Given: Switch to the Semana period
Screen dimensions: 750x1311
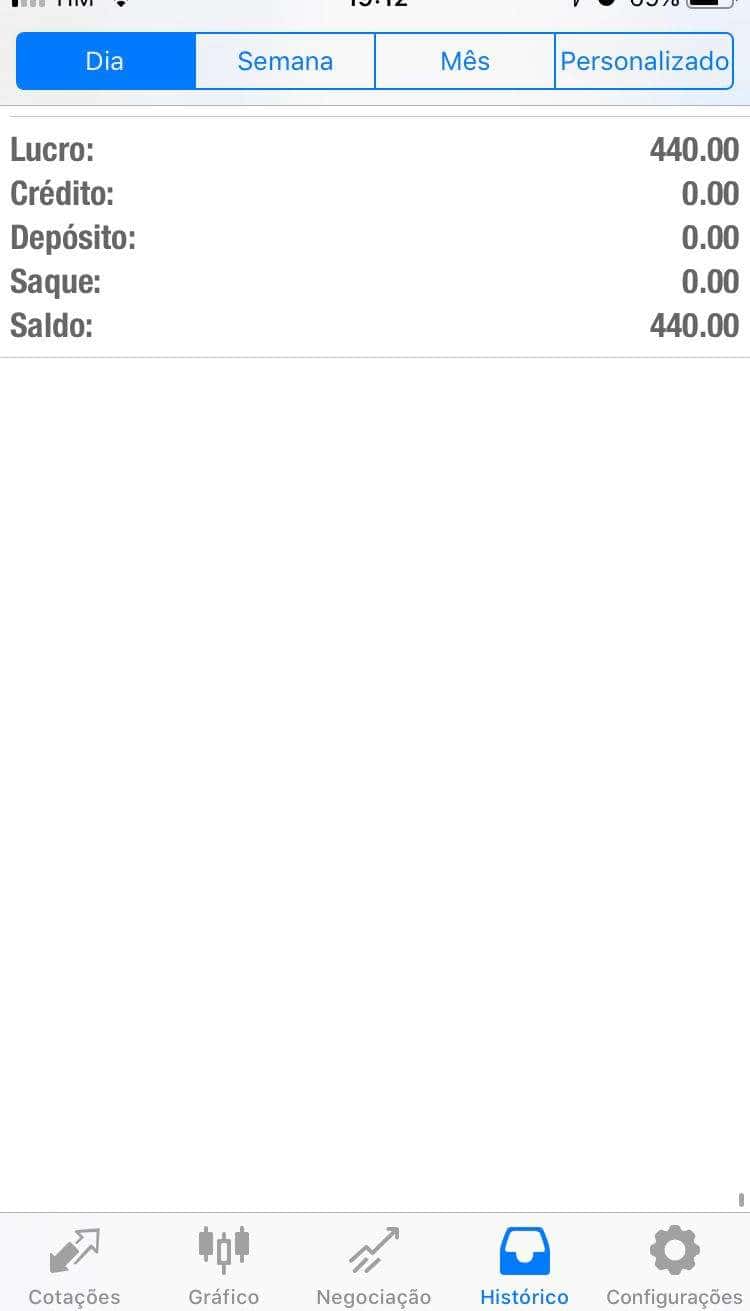Looking at the screenshot, I should click(x=285, y=61).
